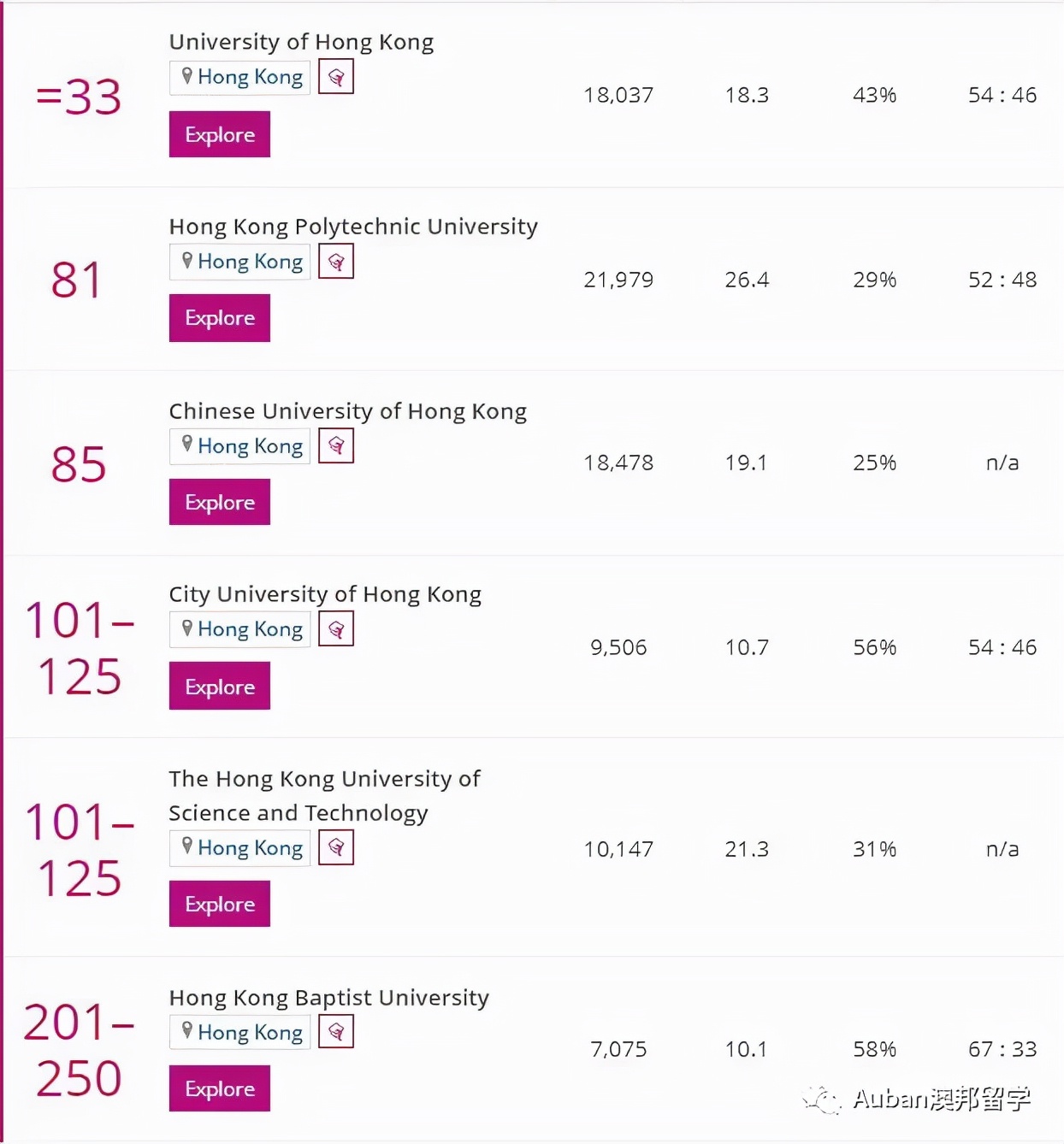This screenshot has height=1144, width=1064.
Task: Click the graduation cap icon for City University of Hong Kong
Action: point(335,628)
